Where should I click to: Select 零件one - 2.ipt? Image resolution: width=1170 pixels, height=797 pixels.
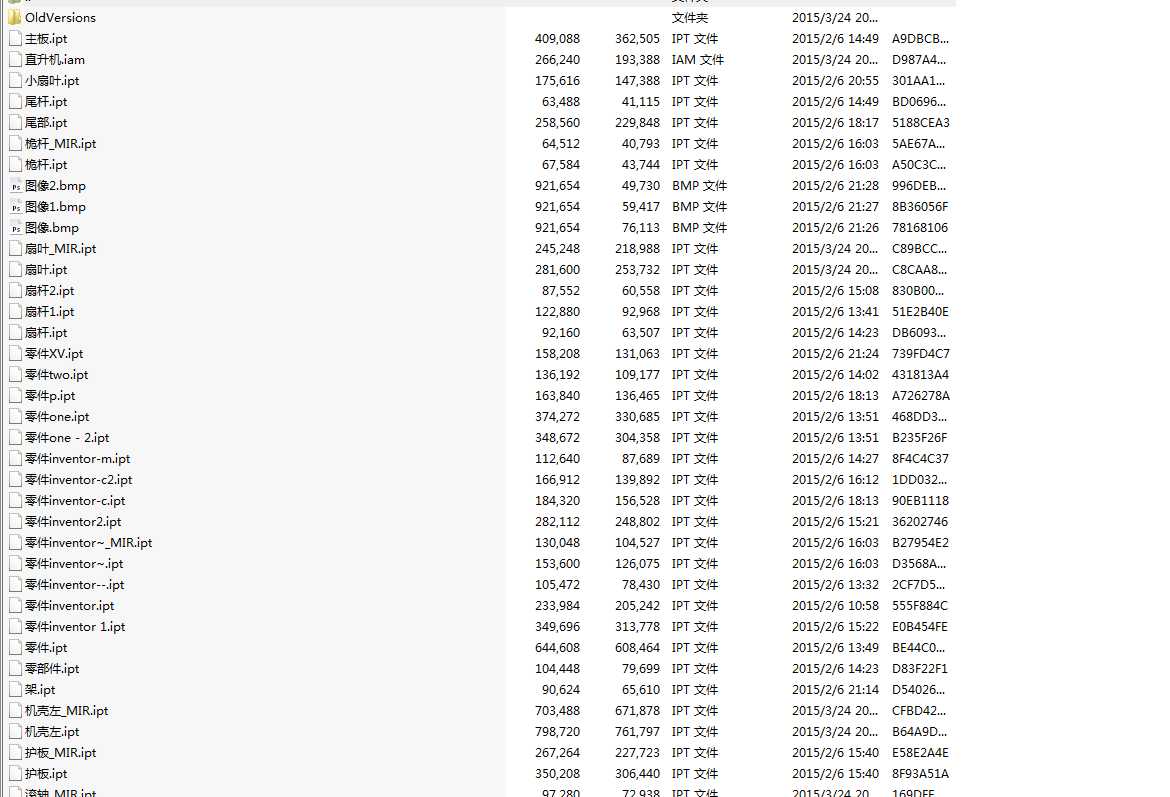click(x=67, y=437)
